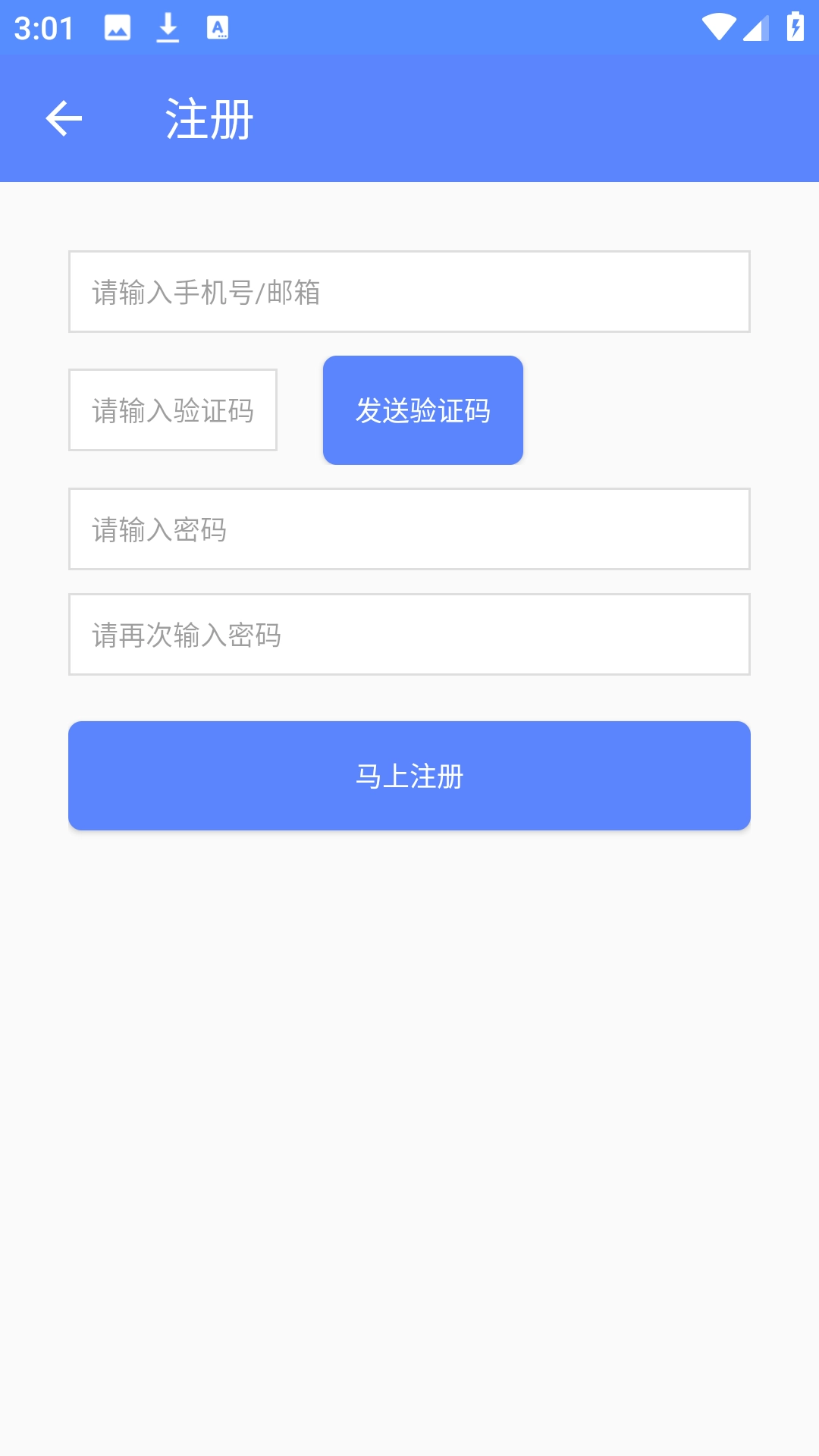Tap the input method notification icon

pos(218,29)
